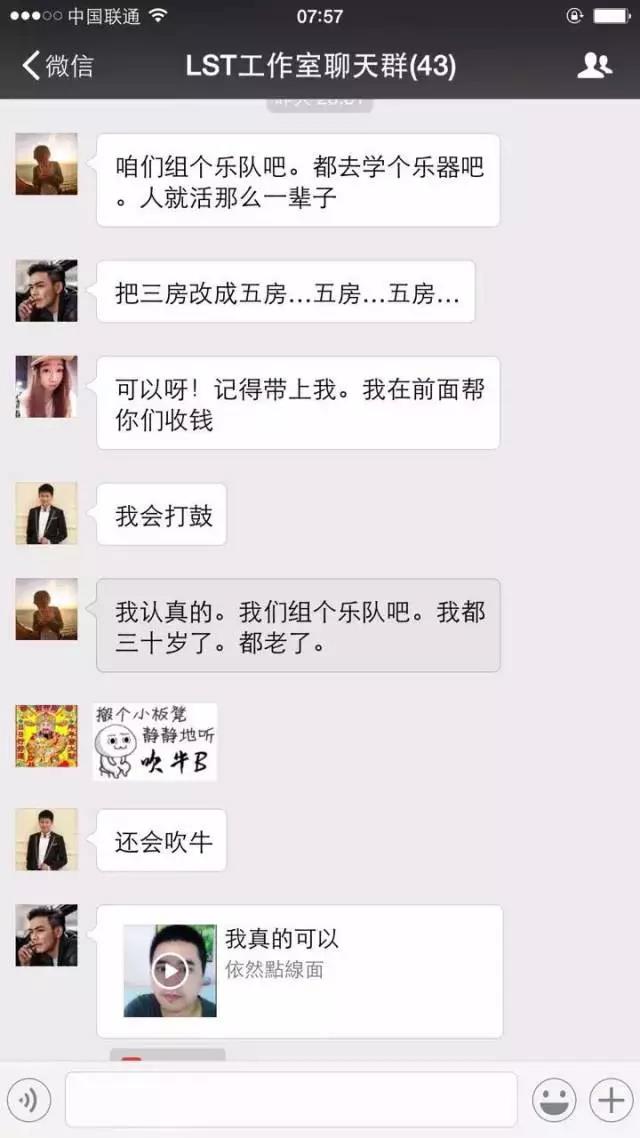Open avatar of the 吹牛B sticker sender
Screen dimensions: 640x1138
point(46,736)
